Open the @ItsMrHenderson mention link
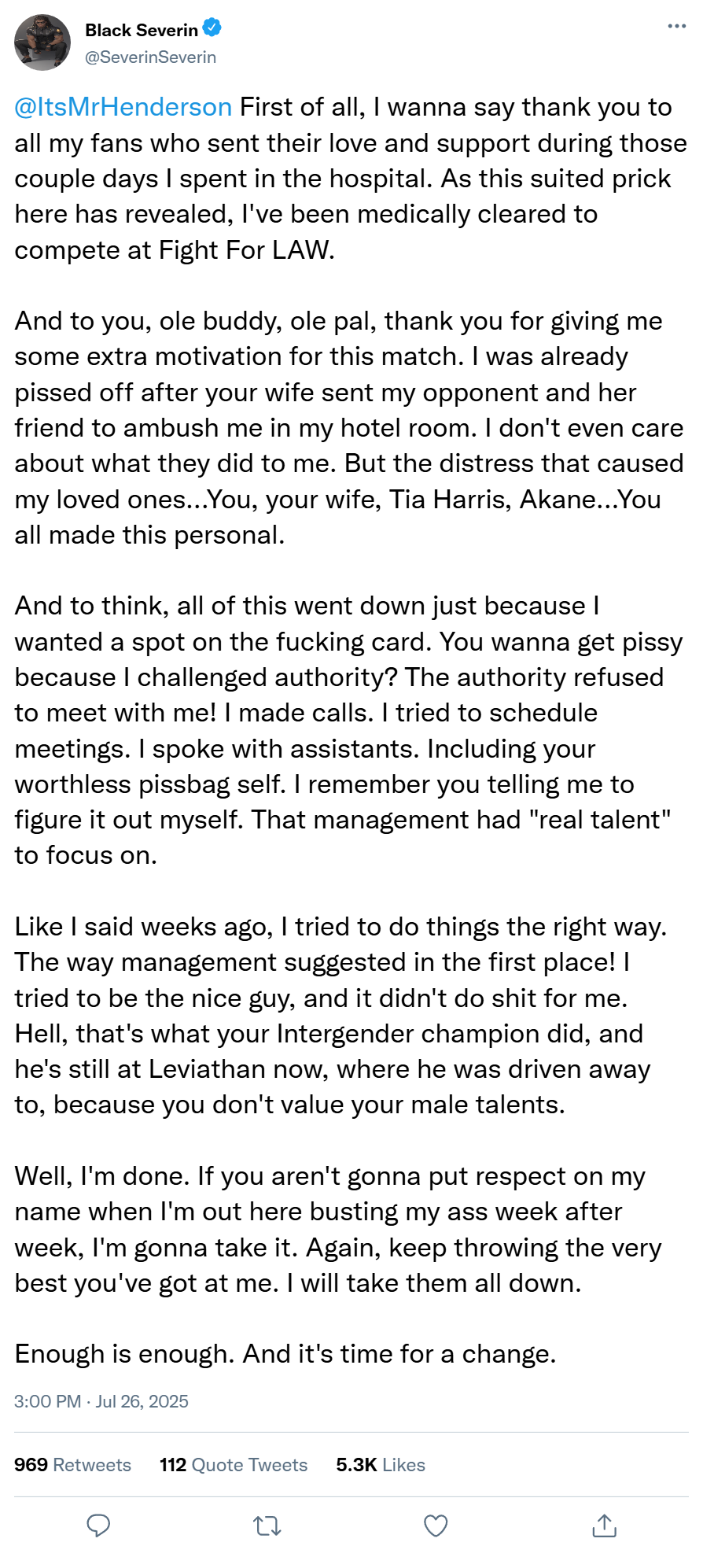Viewport: 703px width, 1568px height. 123,107
